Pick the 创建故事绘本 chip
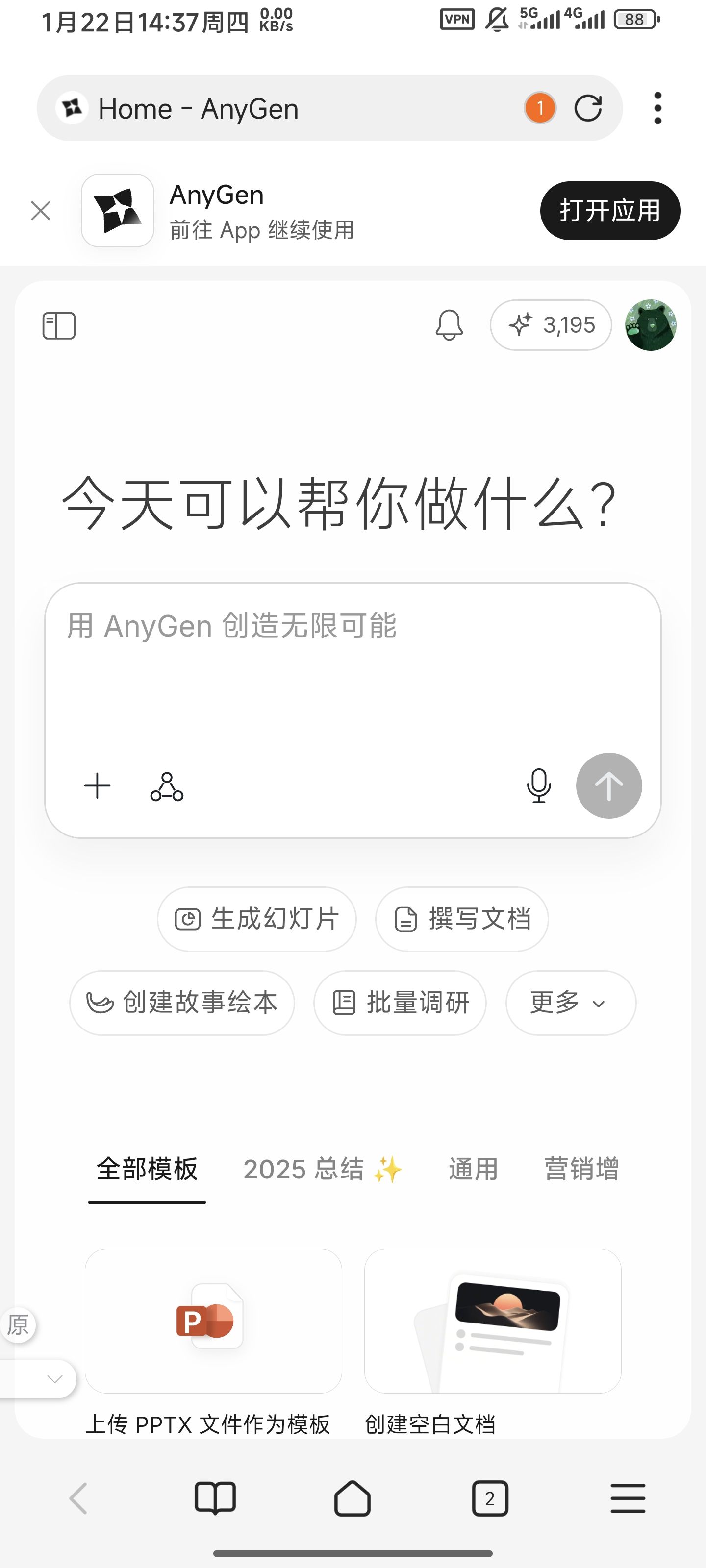706x1568 pixels. [182, 1003]
